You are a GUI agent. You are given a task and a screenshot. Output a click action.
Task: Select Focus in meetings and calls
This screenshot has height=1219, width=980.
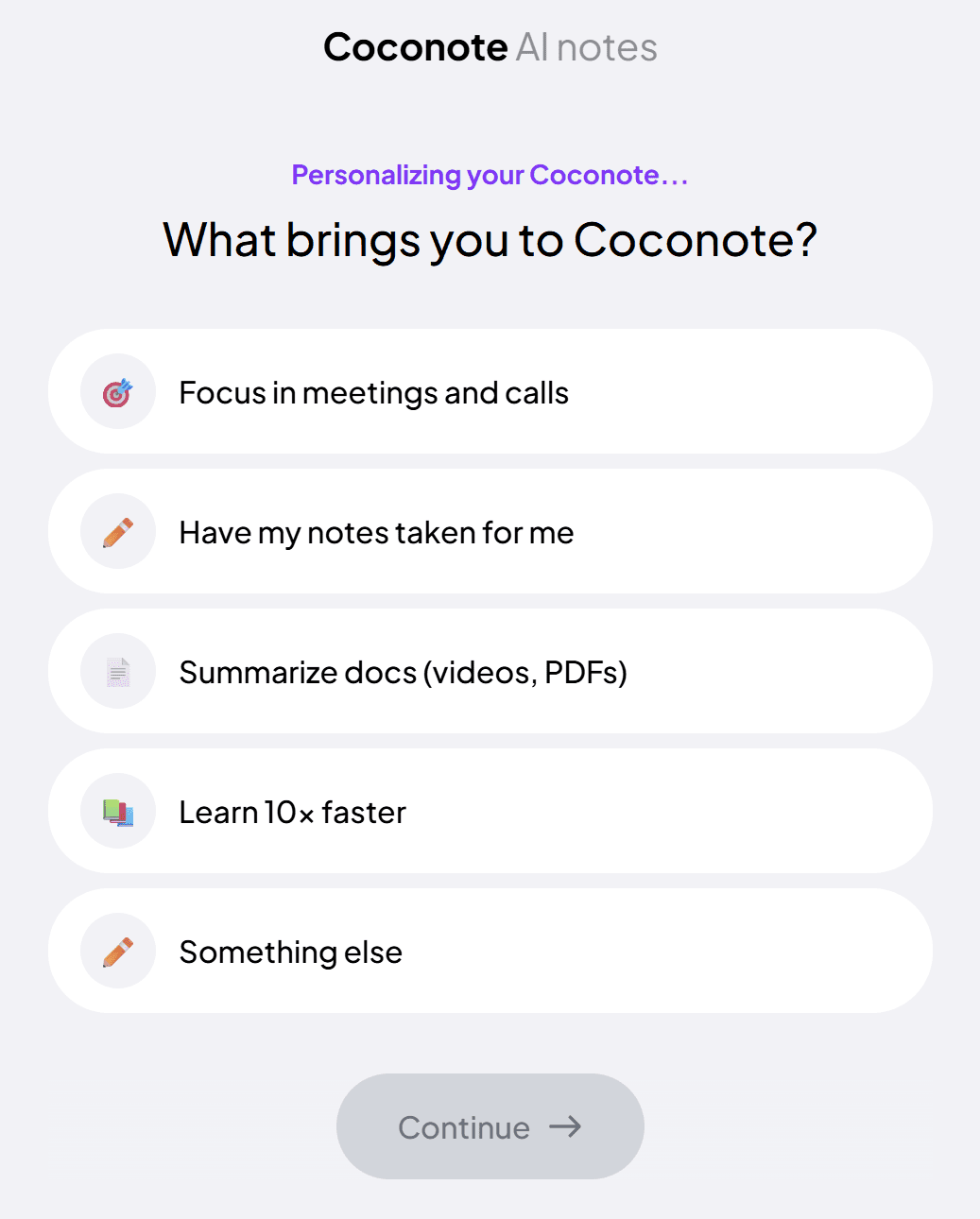[490, 391]
